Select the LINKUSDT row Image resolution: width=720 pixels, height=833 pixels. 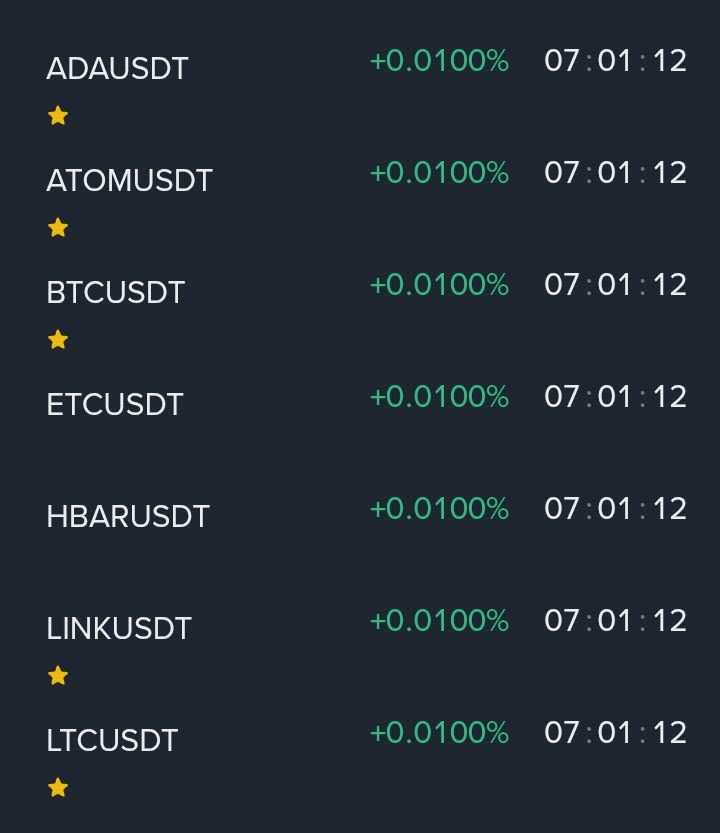(x=118, y=629)
